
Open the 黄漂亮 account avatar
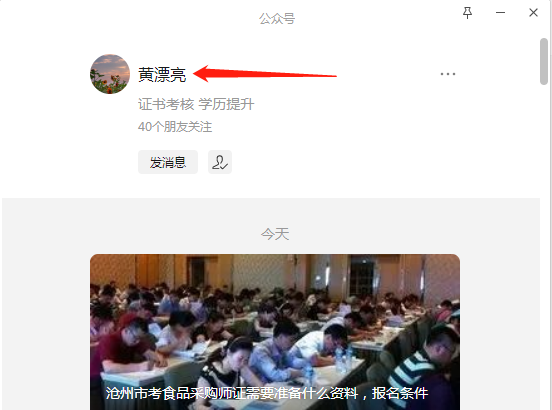coord(110,74)
